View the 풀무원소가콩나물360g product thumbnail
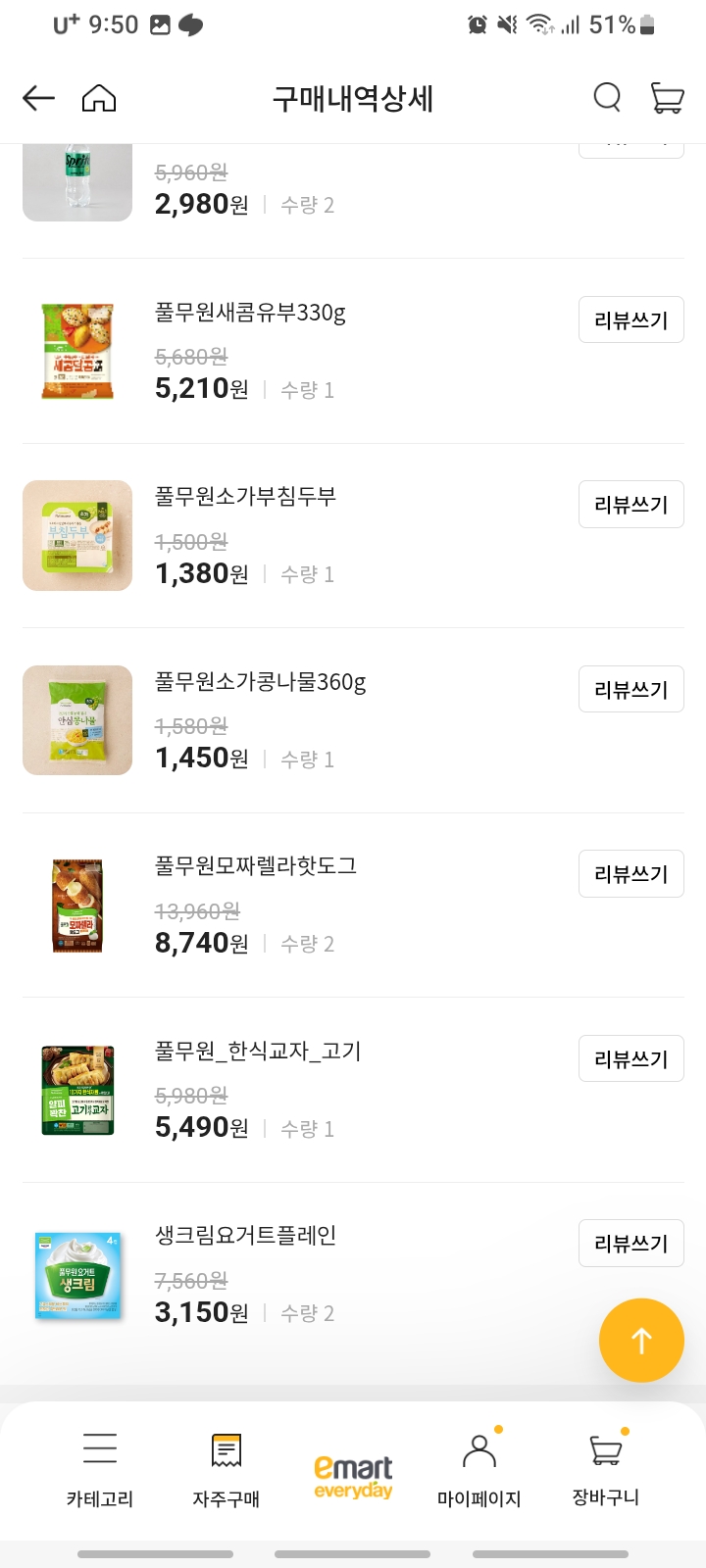Viewport: 706px width, 1568px height. [x=77, y=720]
